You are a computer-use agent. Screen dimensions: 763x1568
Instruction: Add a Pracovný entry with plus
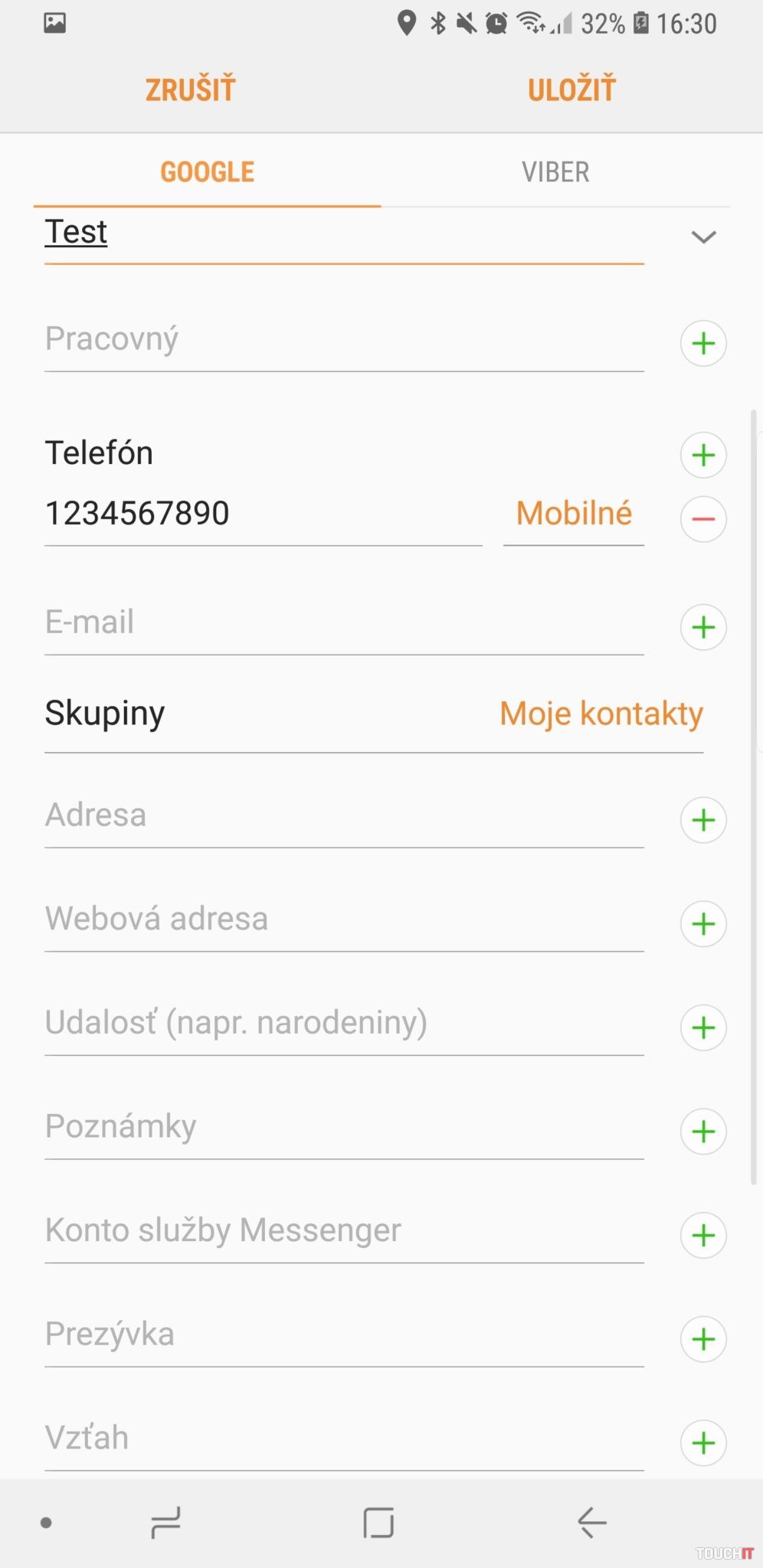click(703, 343)
